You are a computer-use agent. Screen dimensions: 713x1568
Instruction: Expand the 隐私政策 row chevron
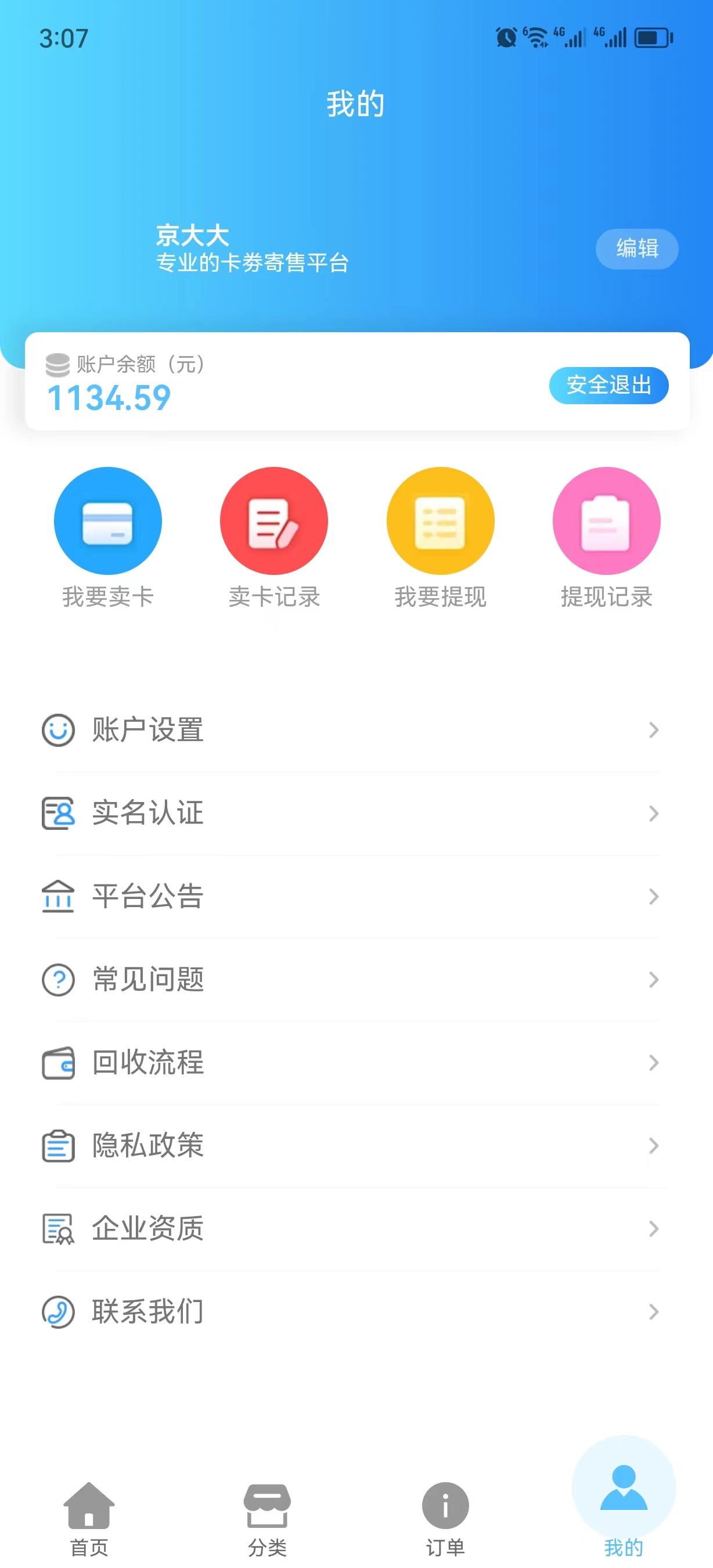(x=653, y=1146)
